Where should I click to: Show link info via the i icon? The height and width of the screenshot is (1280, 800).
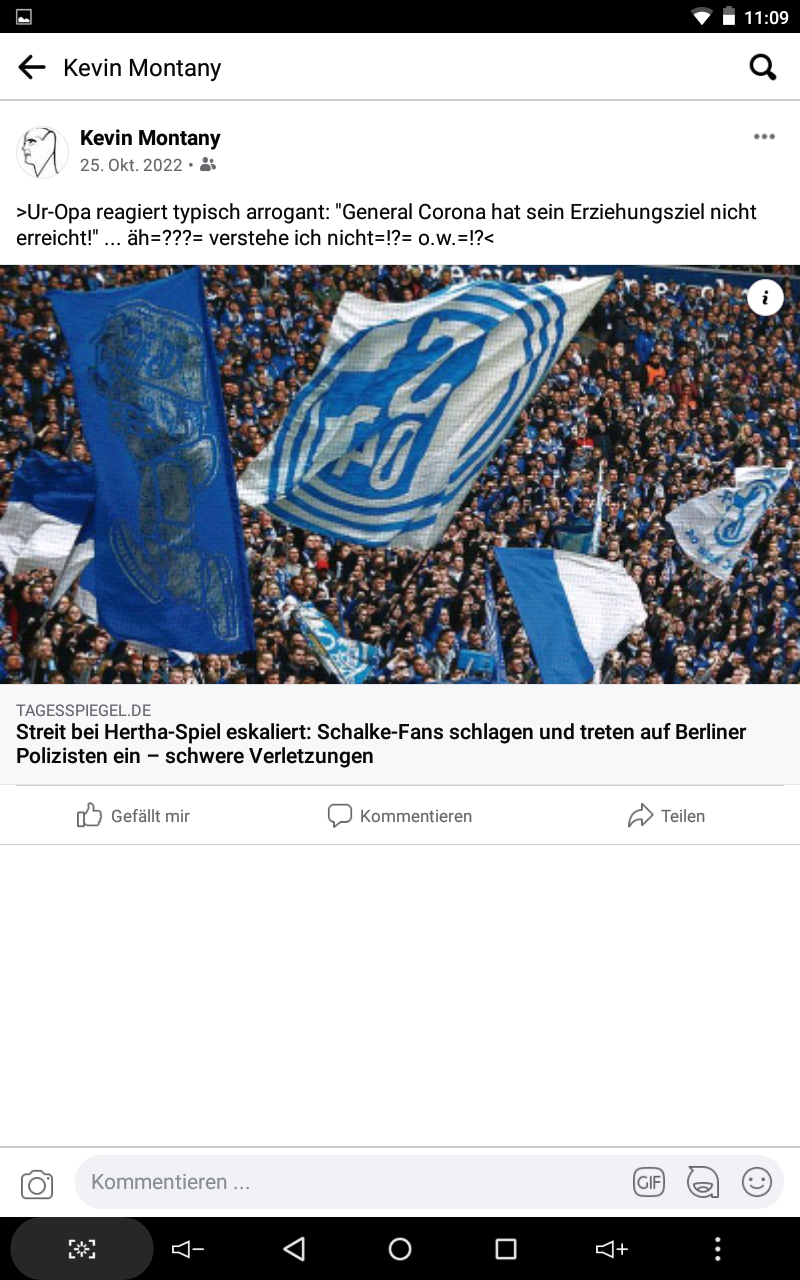point(765,297)
